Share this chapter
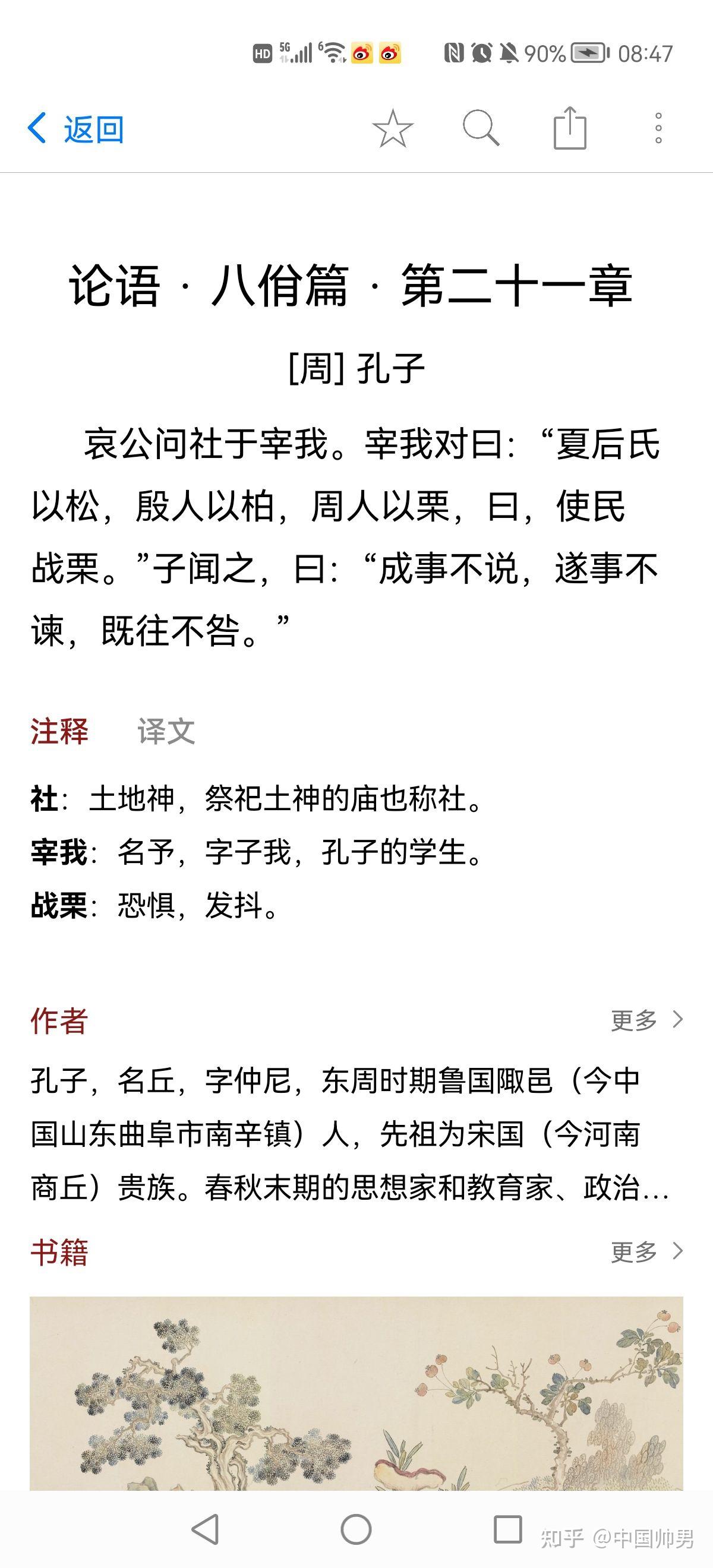713x1568 pixels. [570, 128]
